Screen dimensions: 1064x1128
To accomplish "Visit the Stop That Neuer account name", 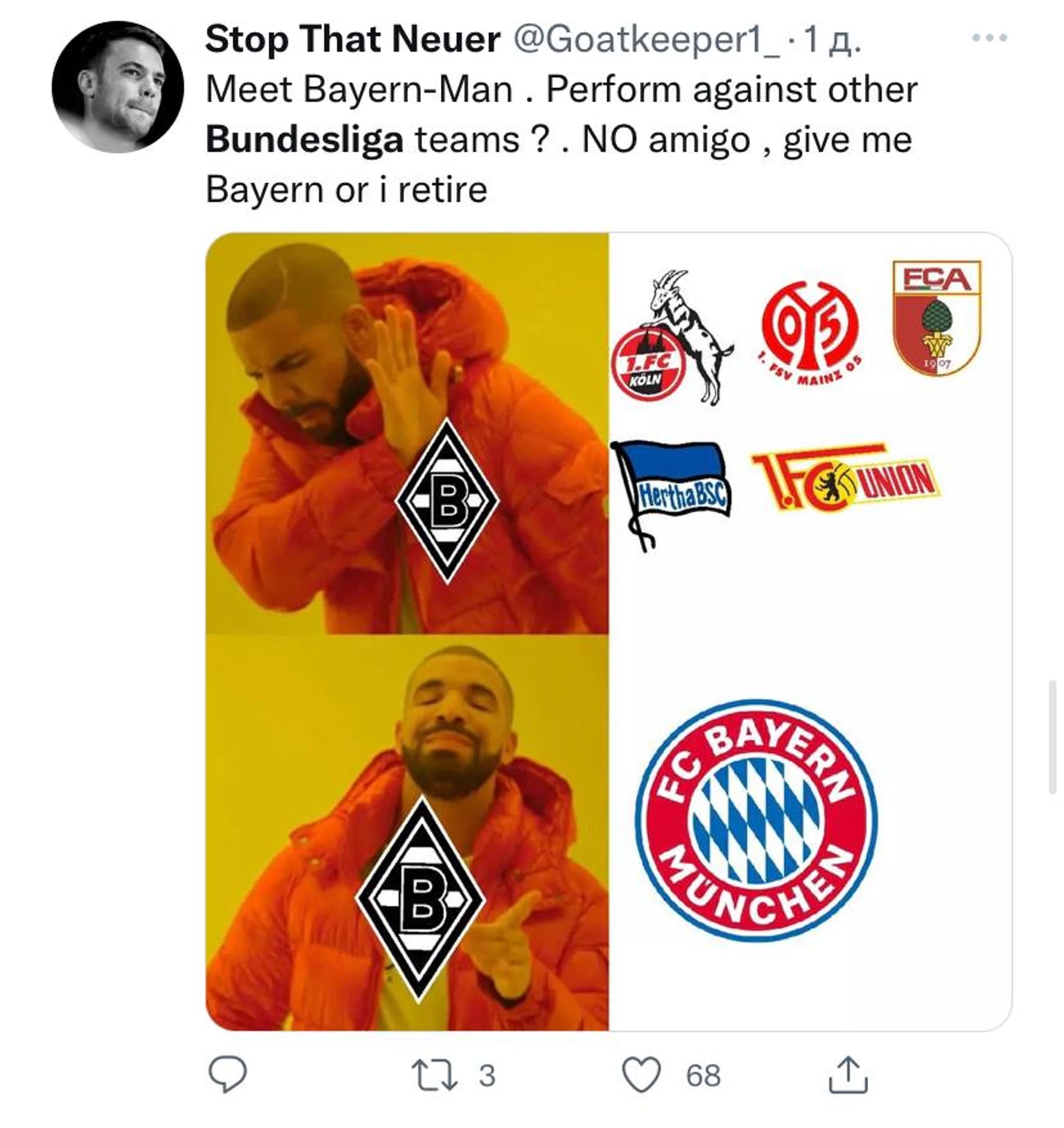I will [x=353, y=39].
